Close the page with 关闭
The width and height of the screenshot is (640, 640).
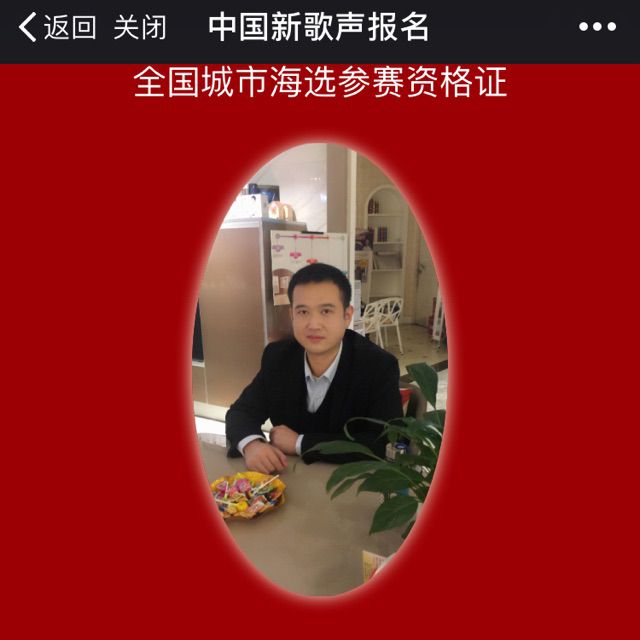point(140,27)
